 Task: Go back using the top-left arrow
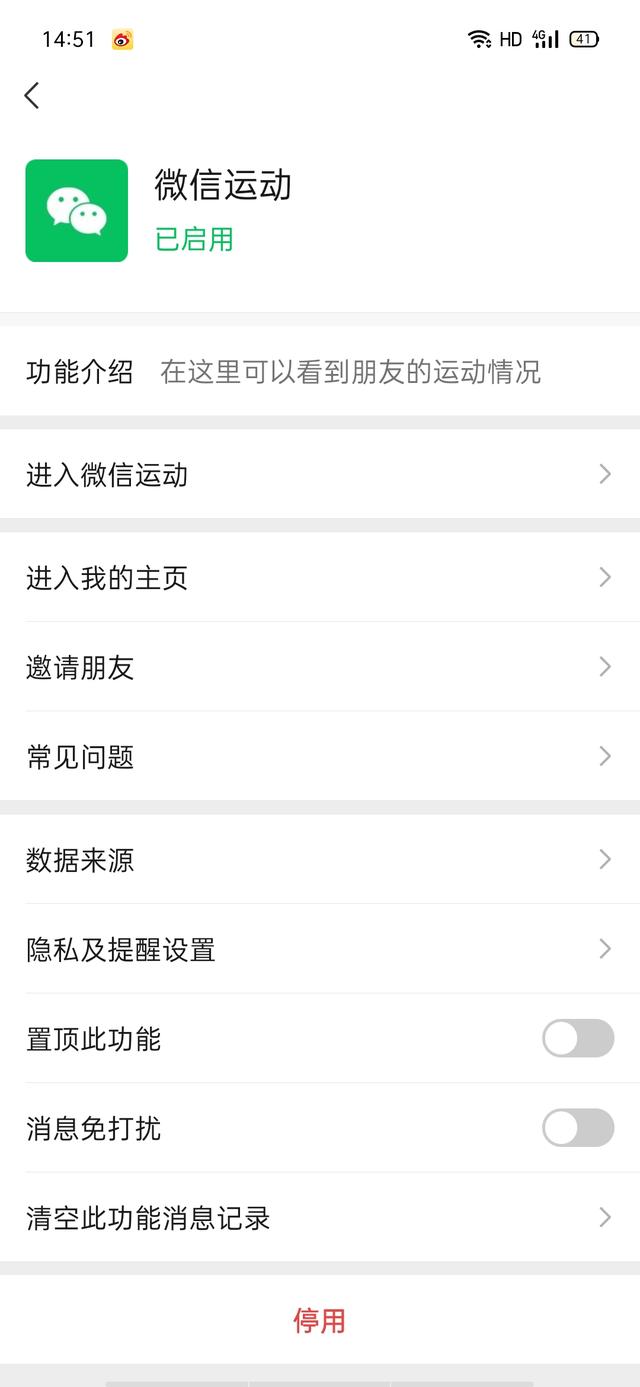(x=32, y=96)
